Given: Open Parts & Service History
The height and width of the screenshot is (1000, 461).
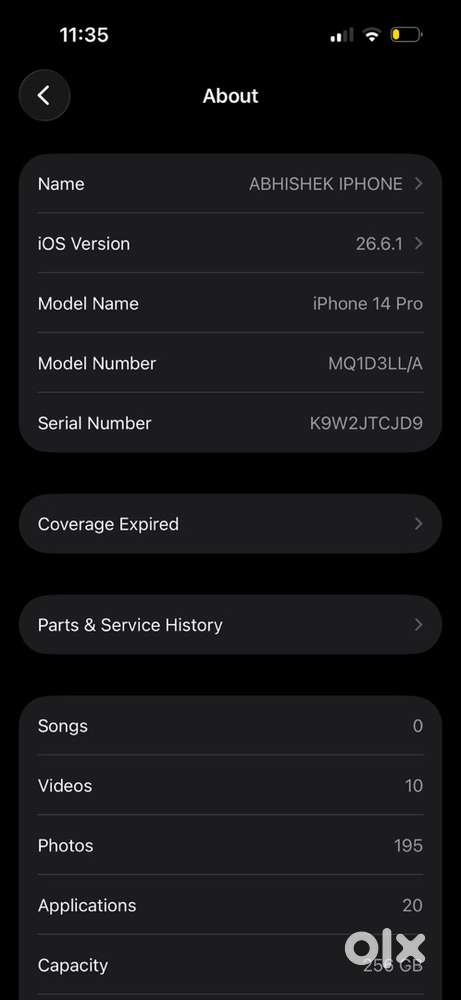Looking at the screenshot, I should click(230, 624).
